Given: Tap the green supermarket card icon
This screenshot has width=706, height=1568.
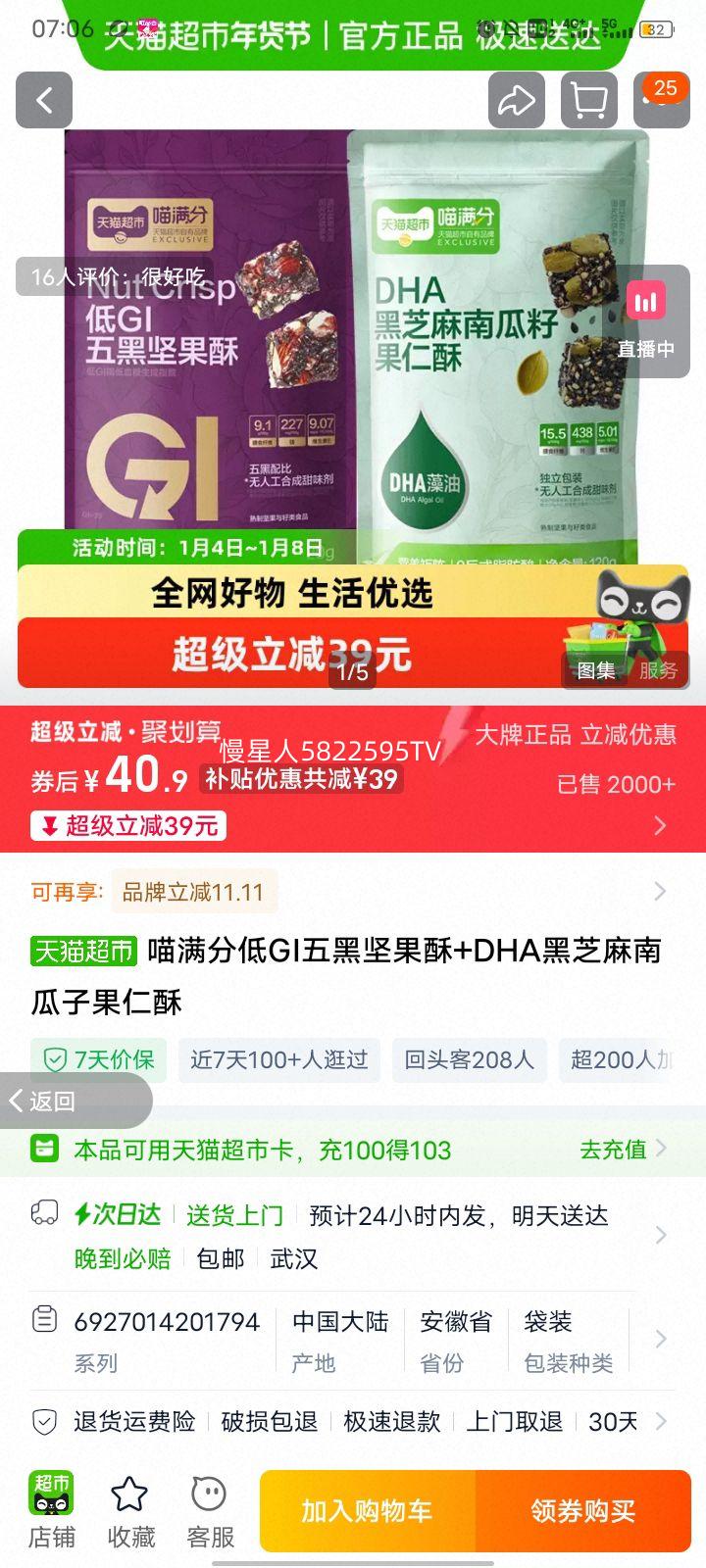Looking at the screenshot, I should point(44,1150).
